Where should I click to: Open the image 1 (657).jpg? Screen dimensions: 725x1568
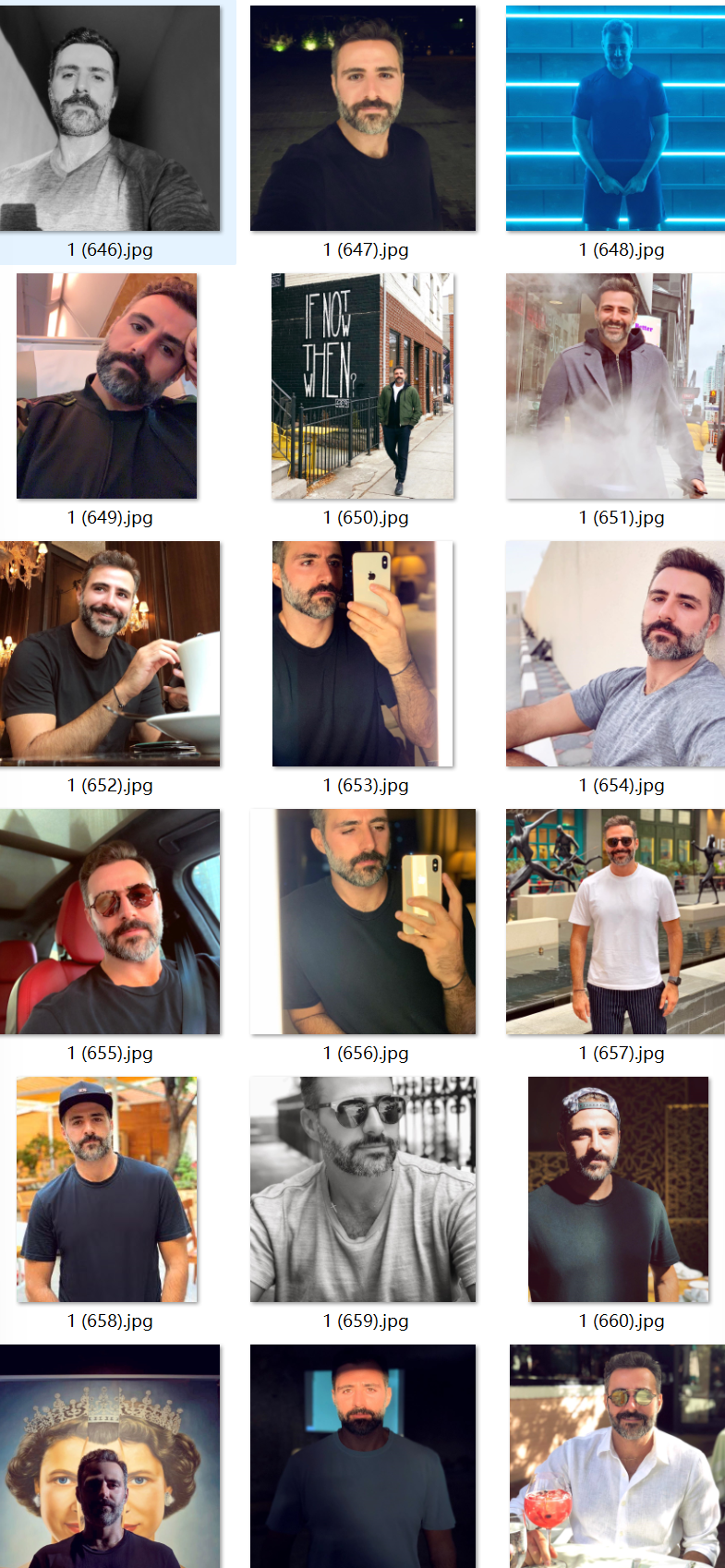coord(615,922)
